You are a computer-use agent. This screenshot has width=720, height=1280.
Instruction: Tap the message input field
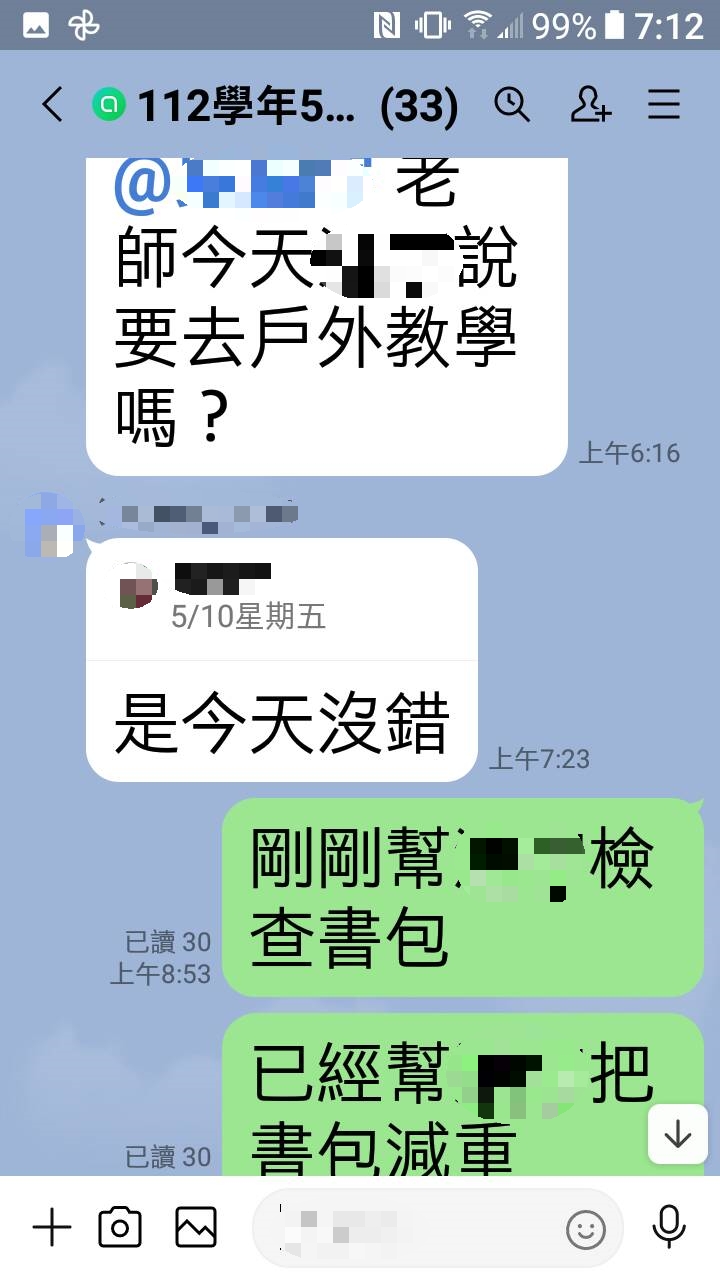[410, 1228]
